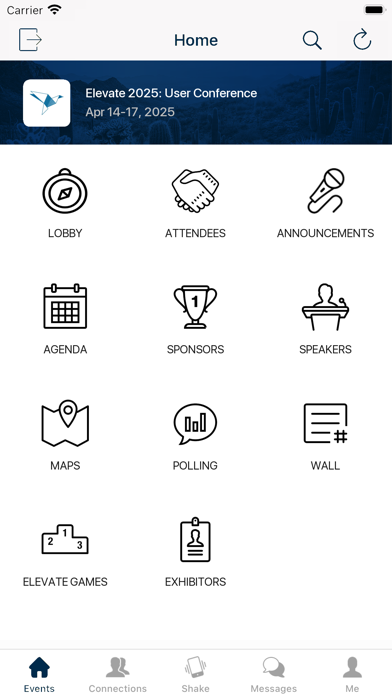Image resolution: width=392 pixels, height=696 pixels.
Task: Open Announcements
Action: pyautogui.click(x=325, y=203)
